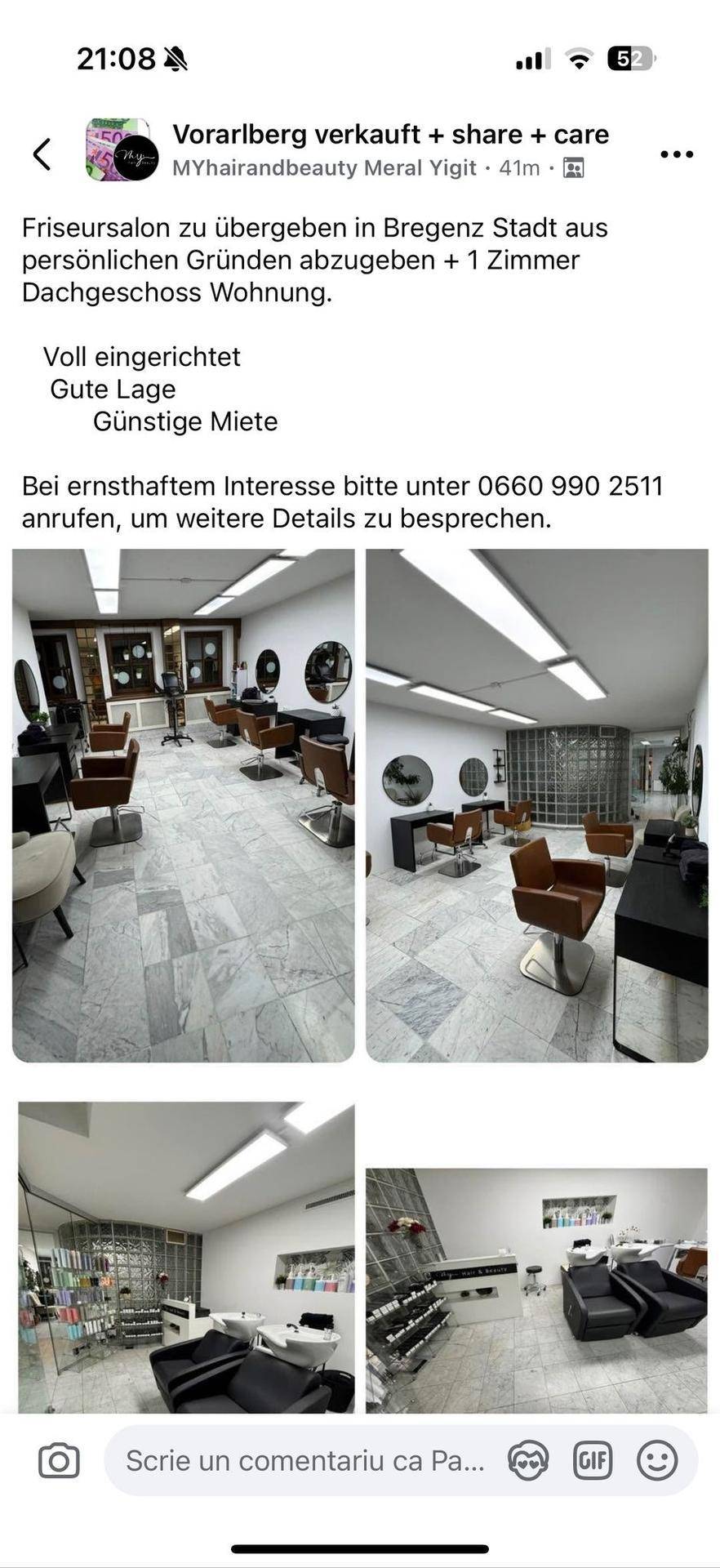Focus the "Scrie un comentariu" comment field
This screenshot has width=720, height=1568.
point(304,1461)
